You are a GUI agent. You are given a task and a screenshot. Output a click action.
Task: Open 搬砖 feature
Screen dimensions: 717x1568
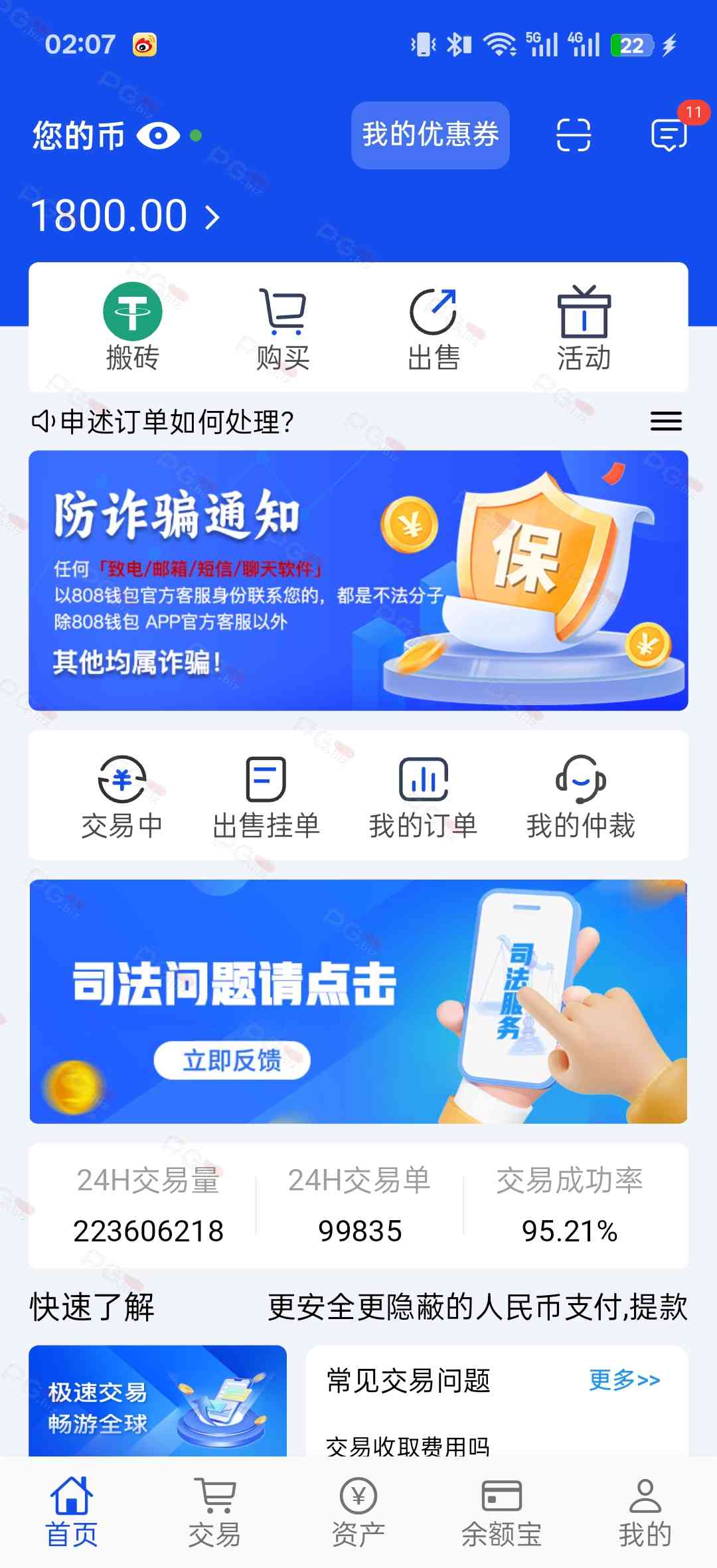(133, 327)
